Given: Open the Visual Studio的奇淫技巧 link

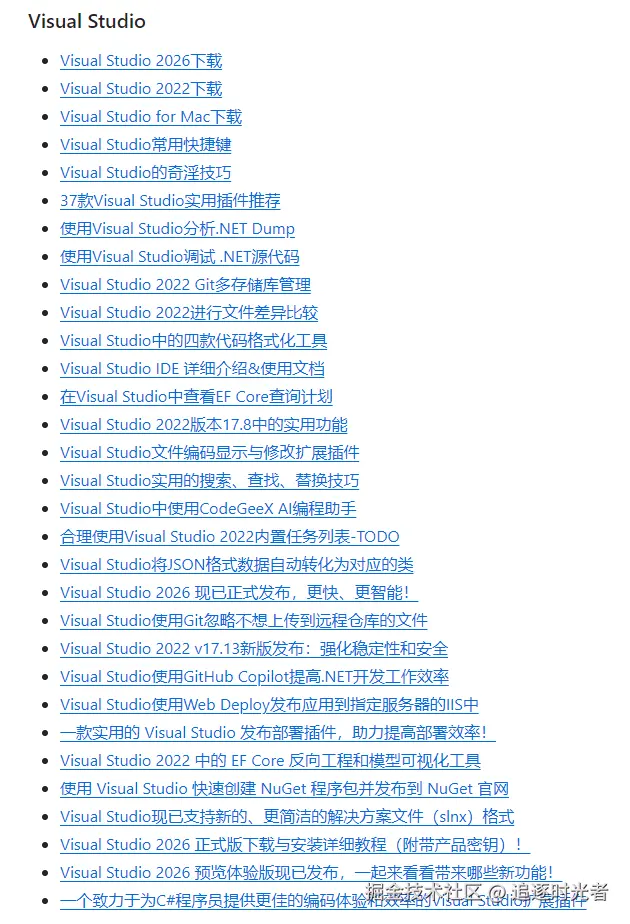Looking at the screenshot, I should [146, 173].
